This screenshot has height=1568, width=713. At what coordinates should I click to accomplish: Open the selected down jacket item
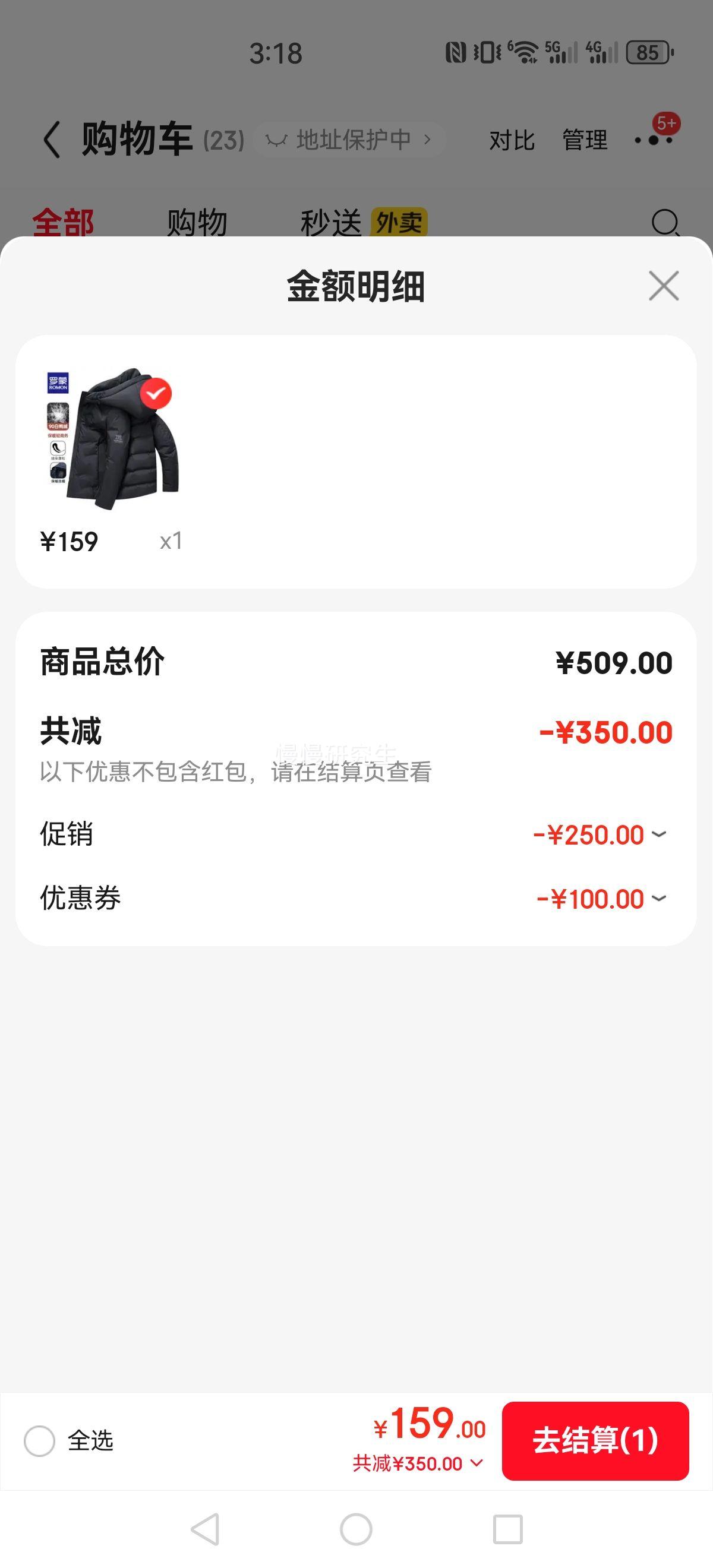(113, 440)
